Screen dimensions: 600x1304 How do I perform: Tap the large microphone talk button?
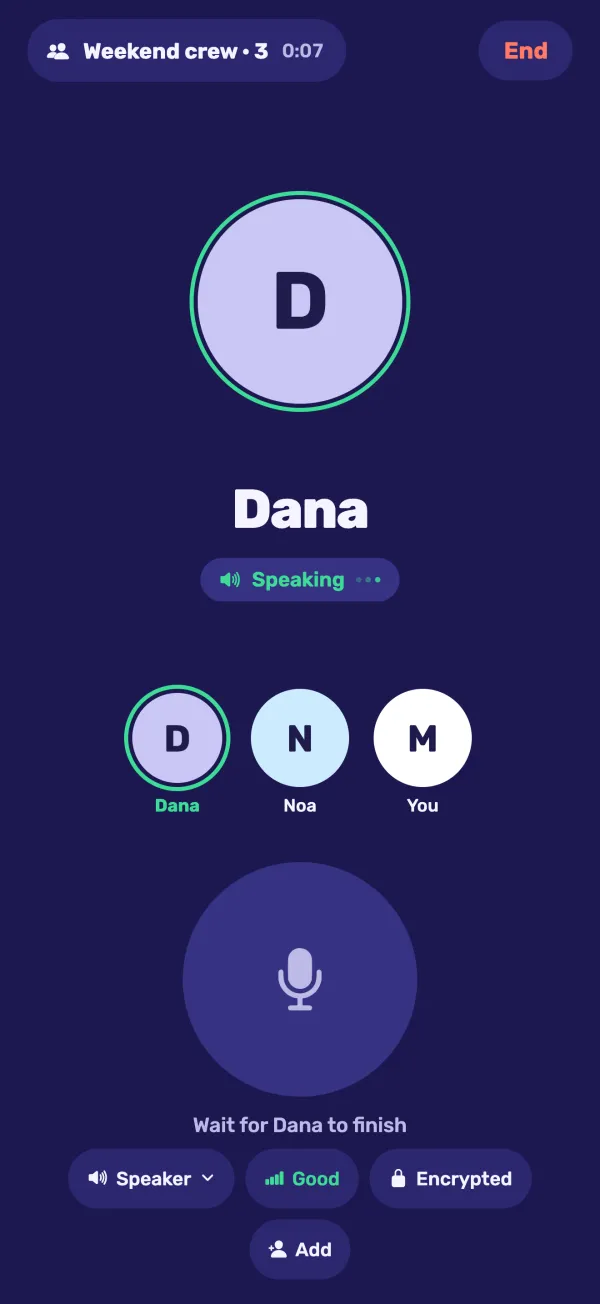[x=300, y=979]
